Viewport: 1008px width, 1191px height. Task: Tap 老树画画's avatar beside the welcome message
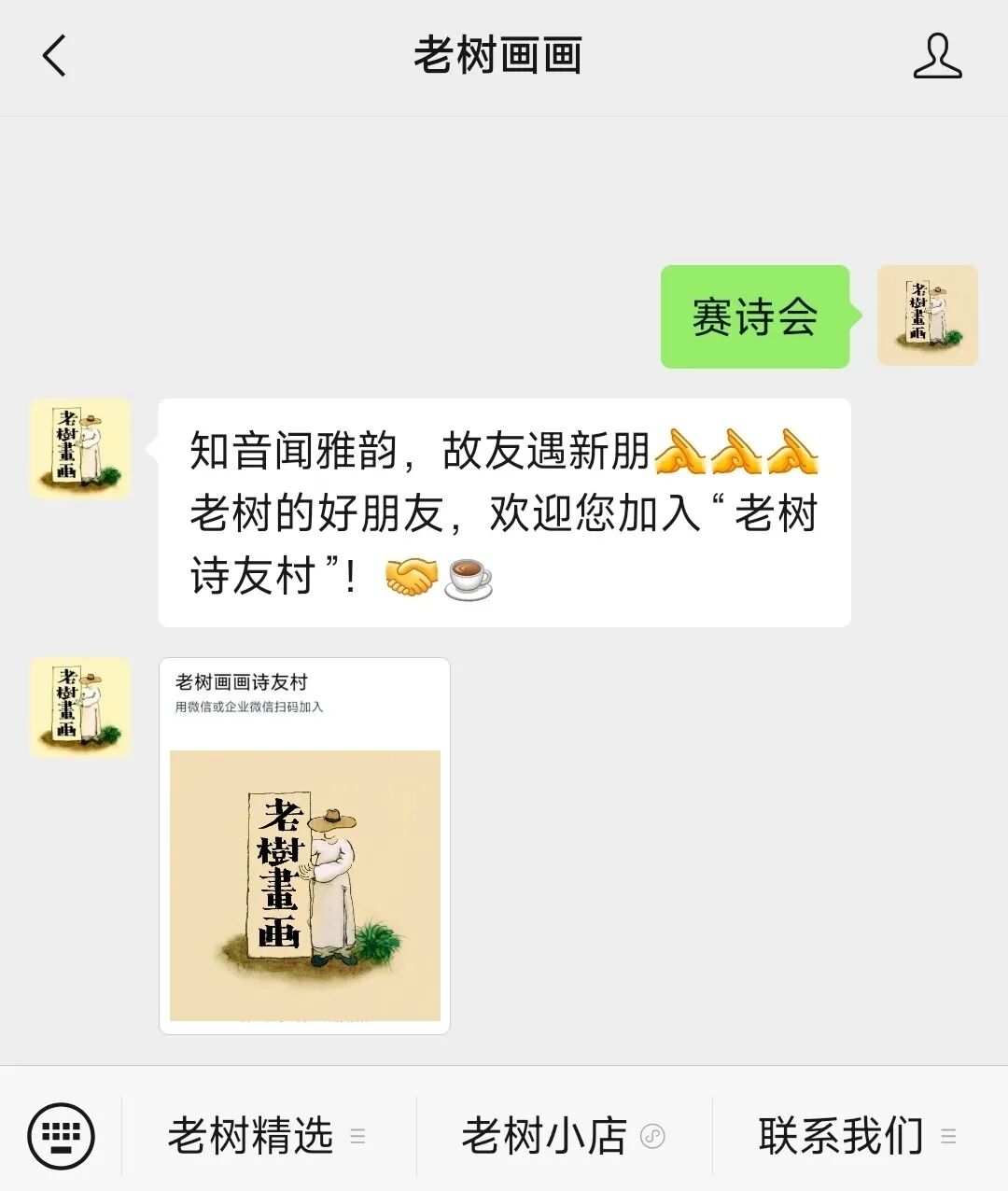pos(80,449)
